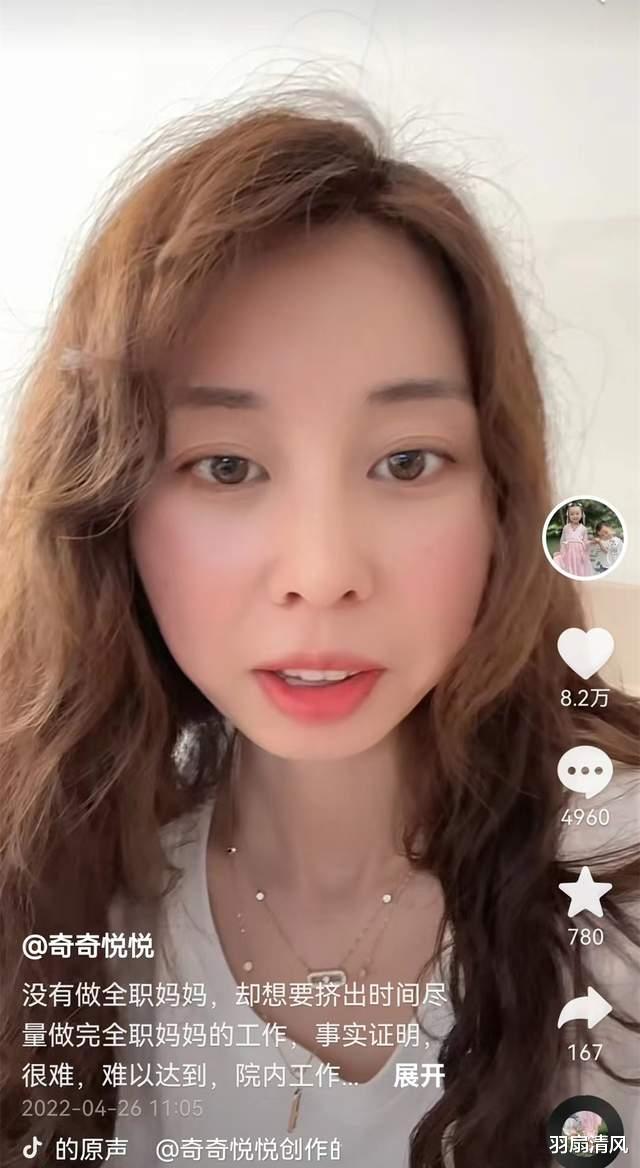This screenshot has width=640, height=1168.
Task: Like this video with the heart icon
Action: [x=585, y=652]
